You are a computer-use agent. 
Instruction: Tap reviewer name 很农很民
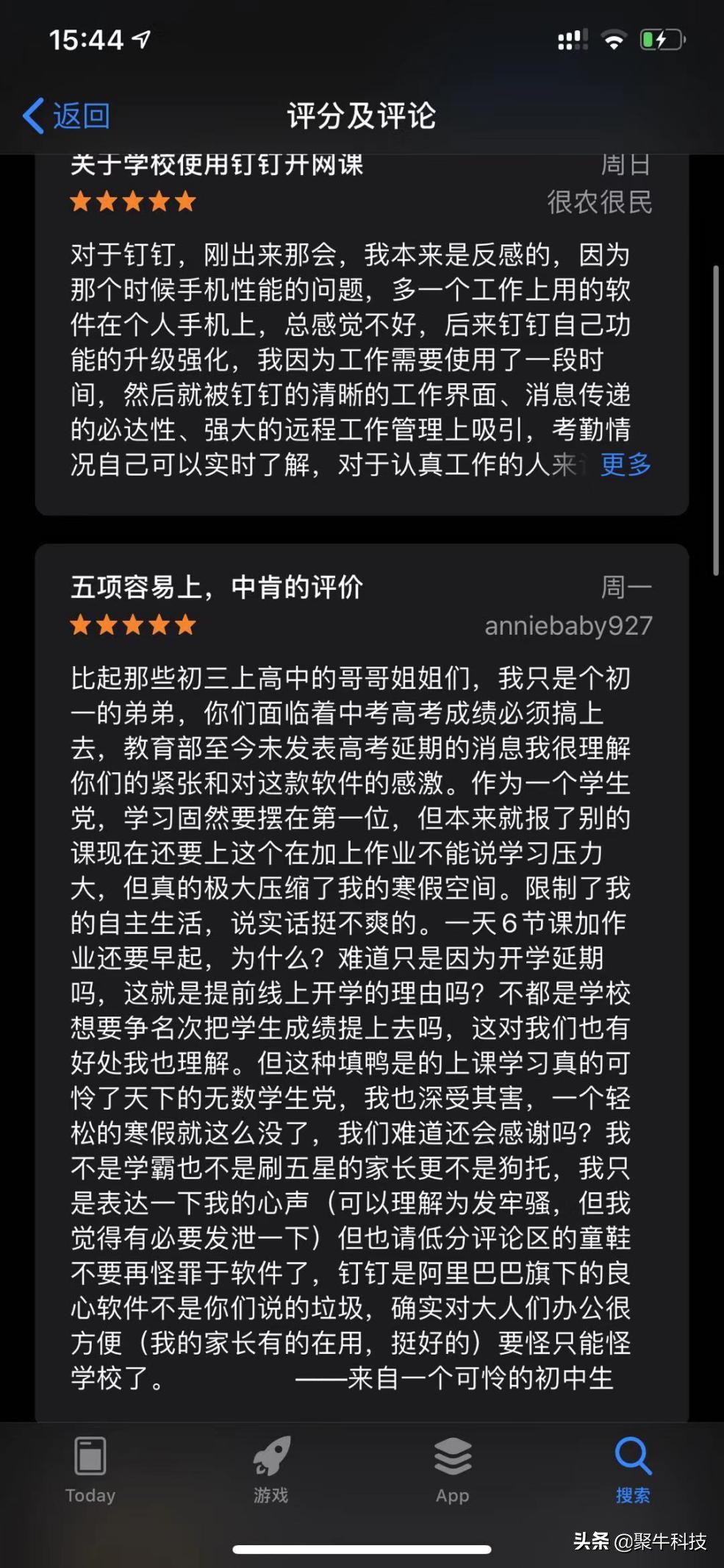pos(600,203)
